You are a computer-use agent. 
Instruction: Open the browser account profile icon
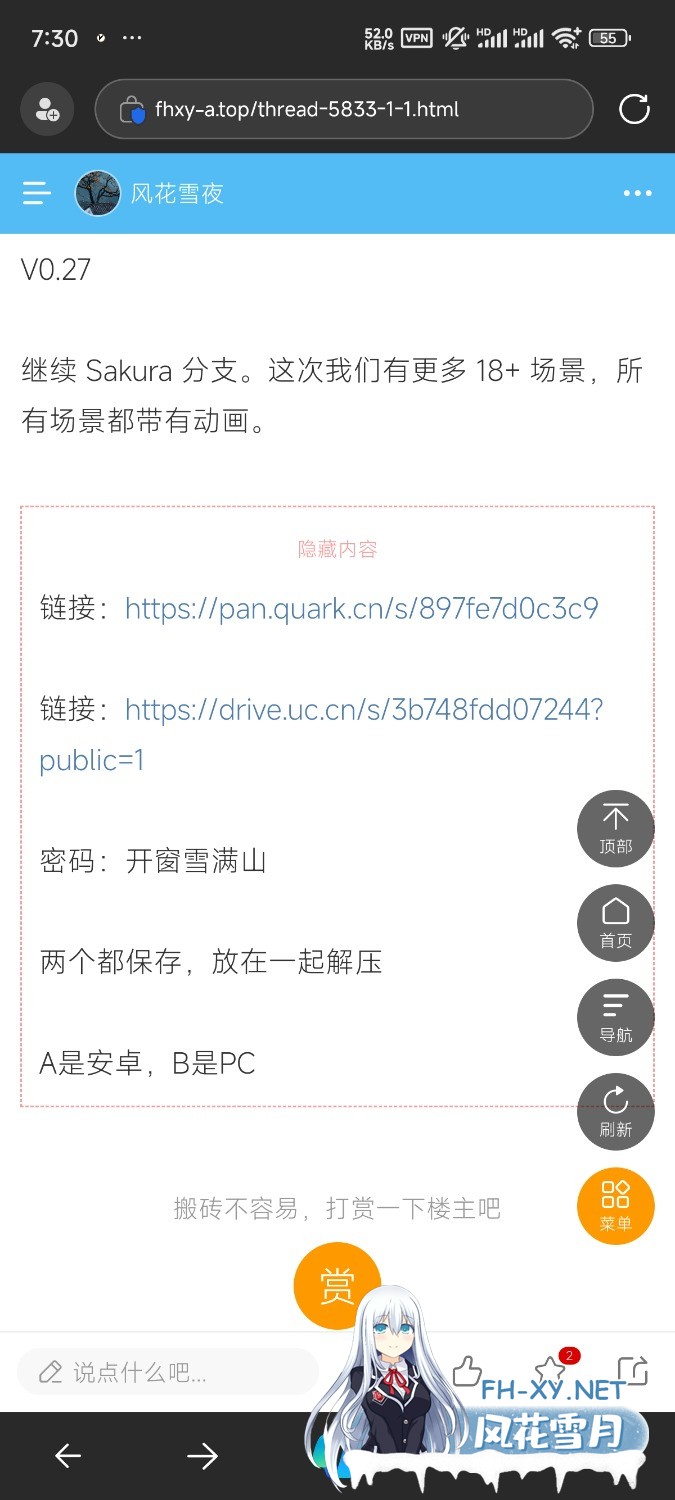[x=47, y=109]
